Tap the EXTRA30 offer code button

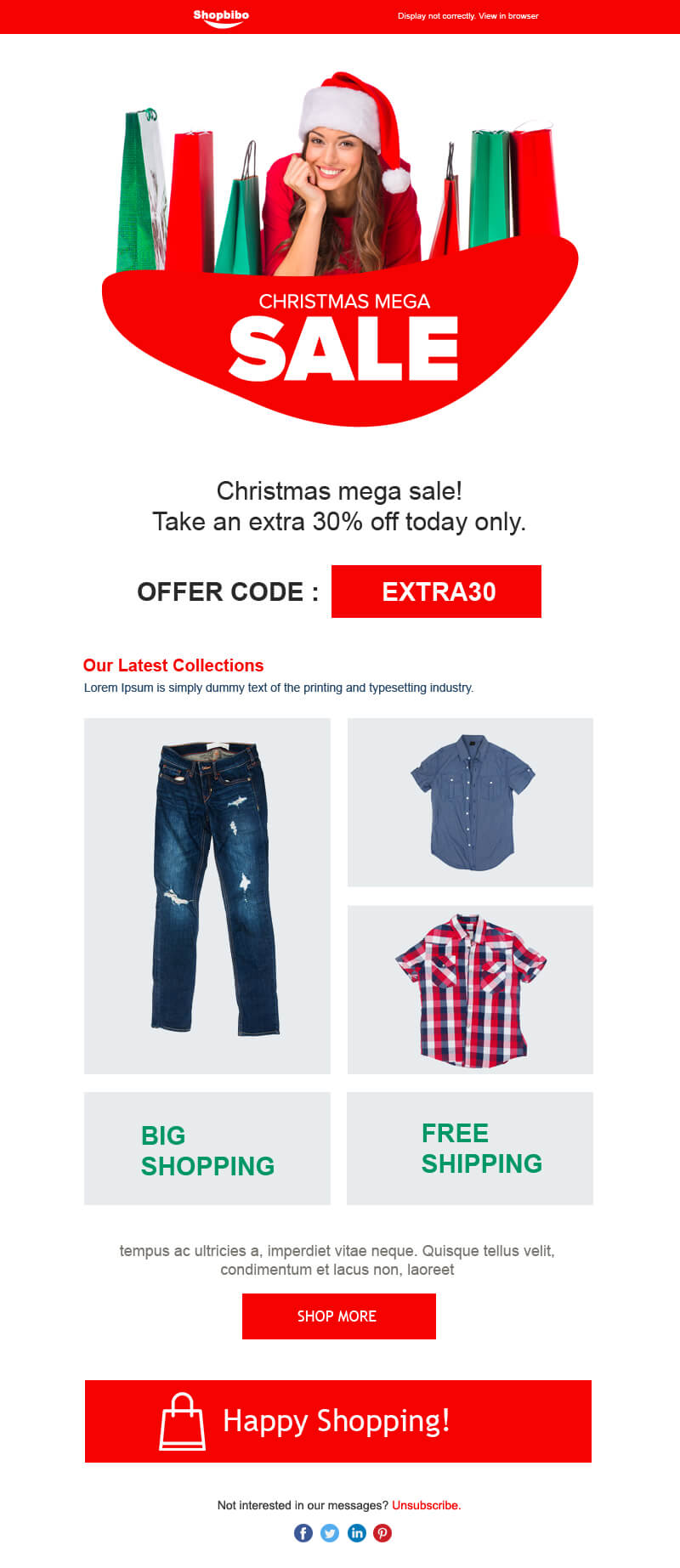pyautogui.click(x=436, y=592)
